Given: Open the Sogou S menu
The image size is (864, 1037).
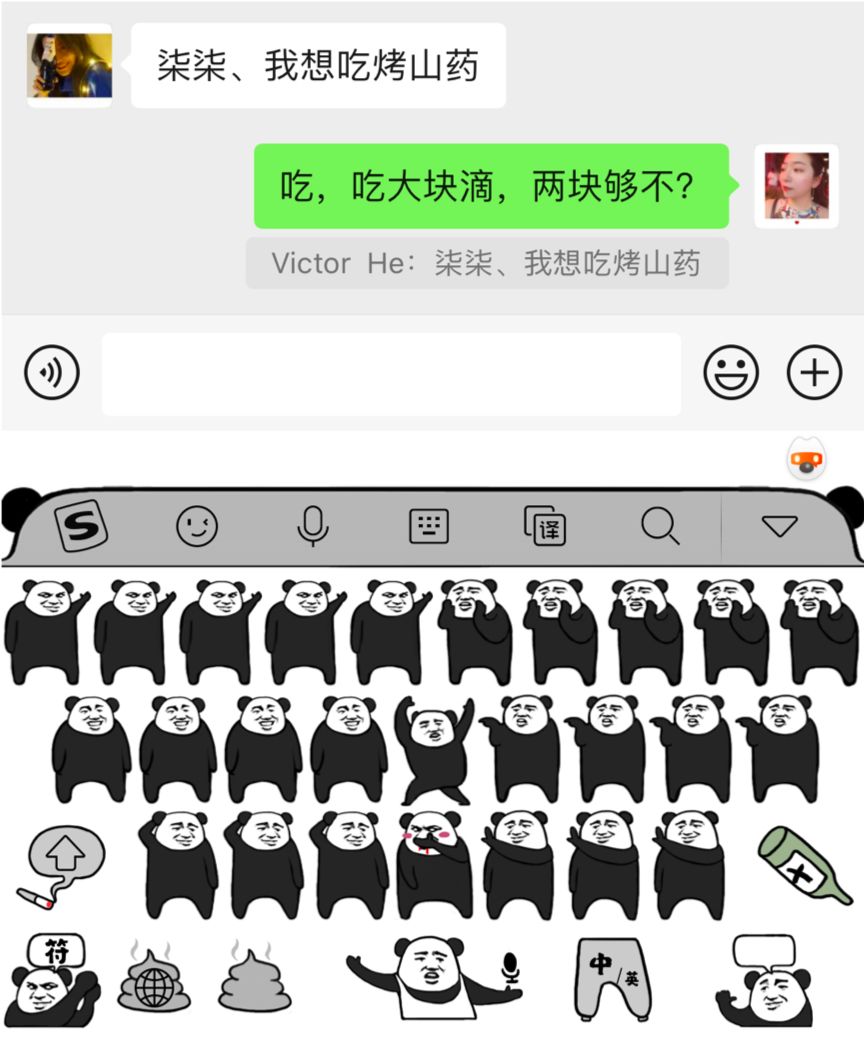Looking at the screenshot, I should [81, 524].
